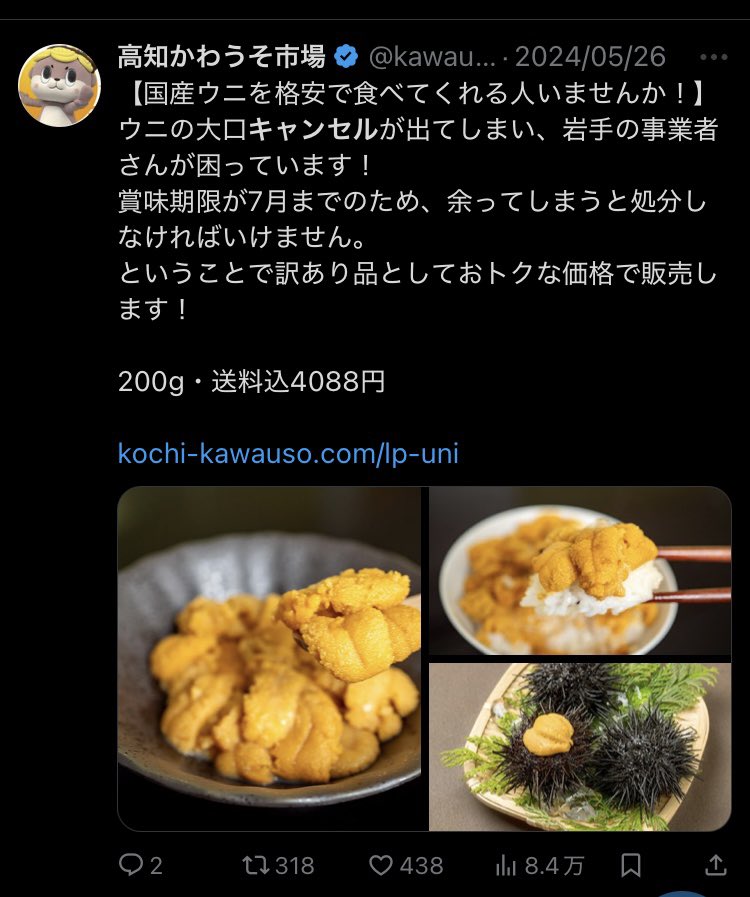View the sea urchin on rice photo

580,571
